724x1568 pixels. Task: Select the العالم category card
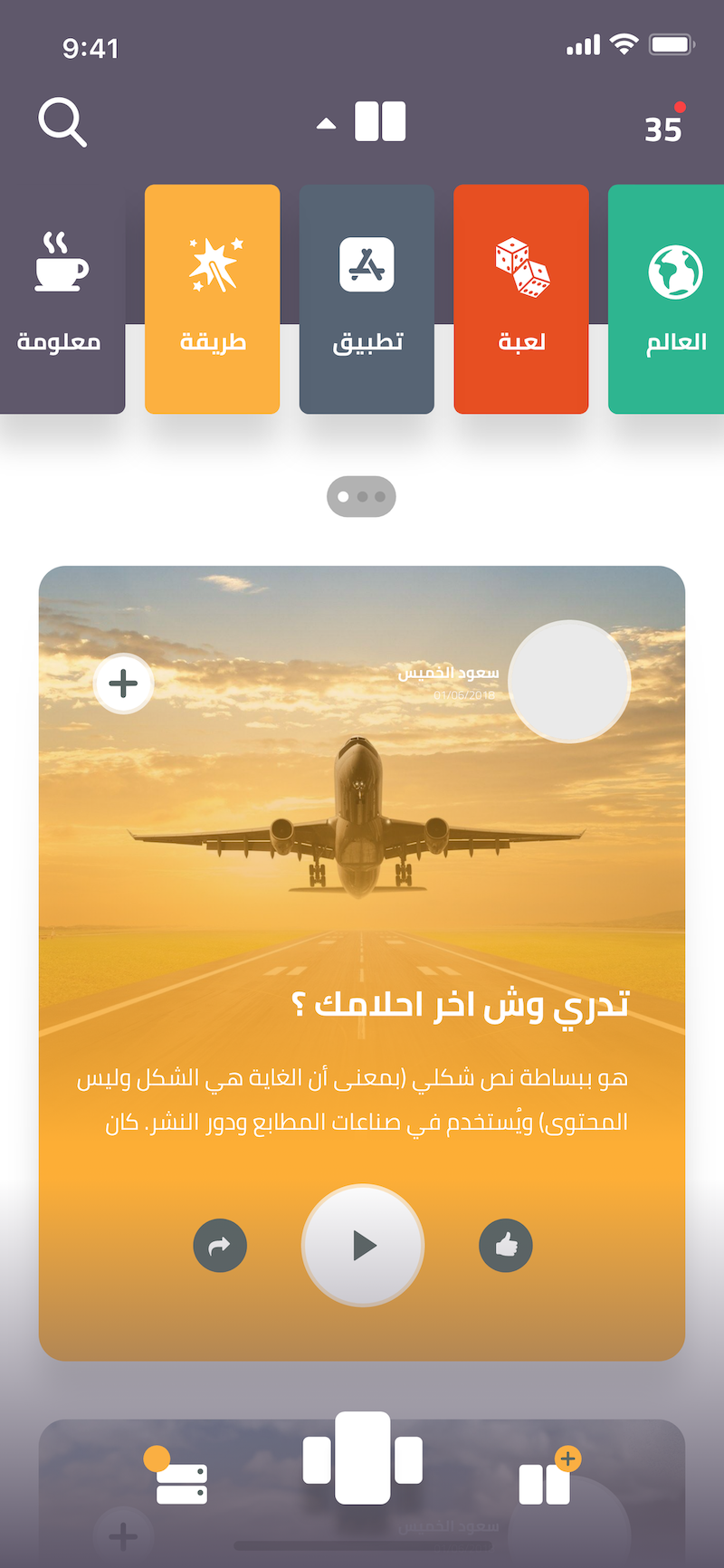[668, 299]
